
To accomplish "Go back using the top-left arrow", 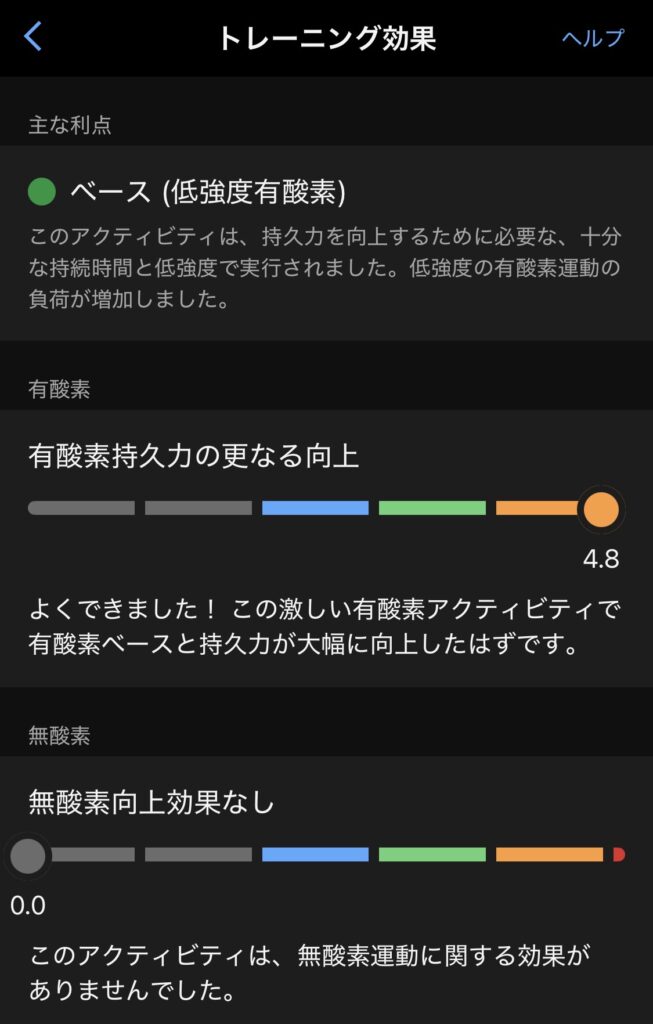I will pos(33,38).
